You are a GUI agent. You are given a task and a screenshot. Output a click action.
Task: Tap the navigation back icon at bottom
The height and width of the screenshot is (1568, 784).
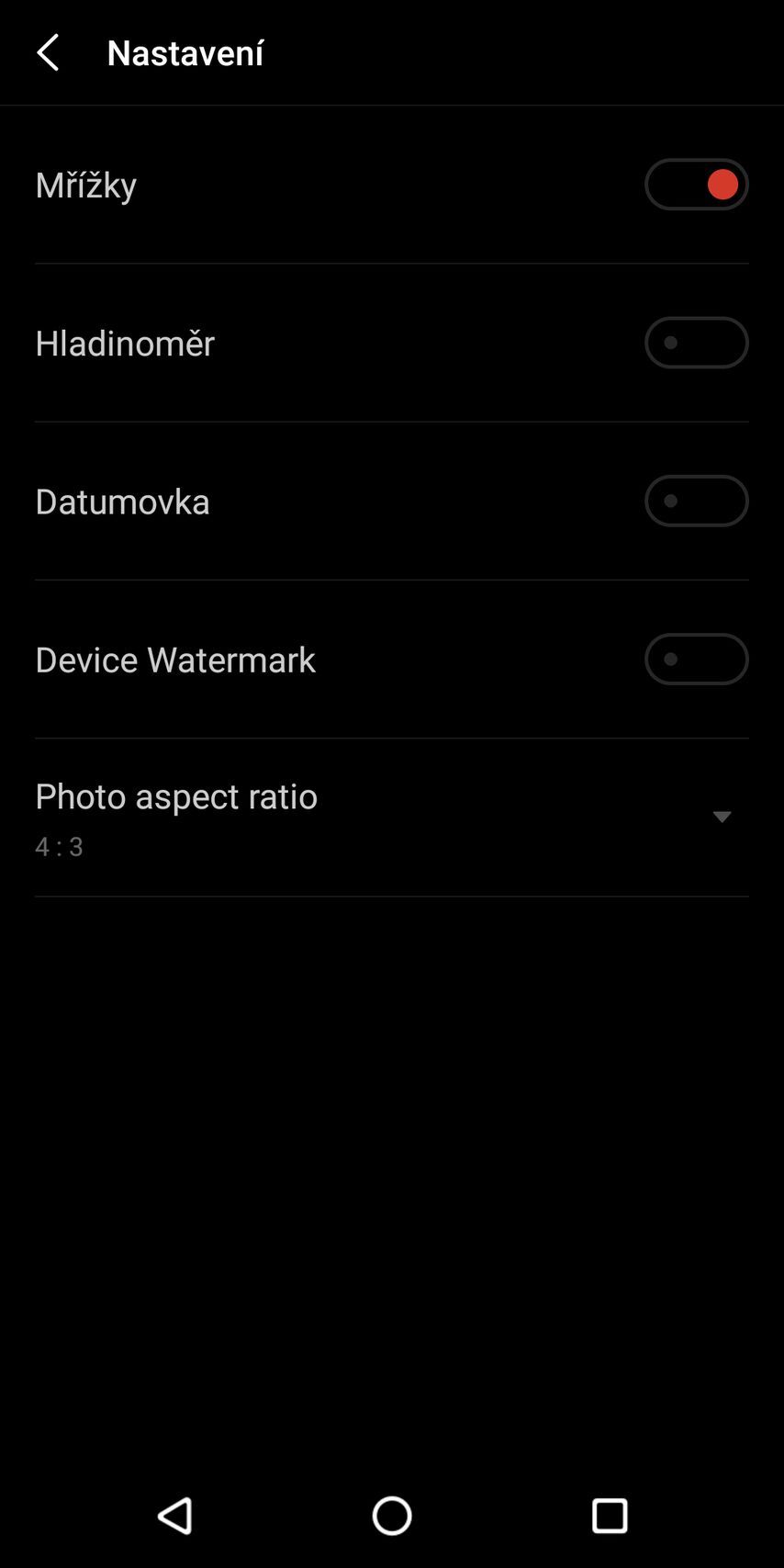(x=176, y=1516)
